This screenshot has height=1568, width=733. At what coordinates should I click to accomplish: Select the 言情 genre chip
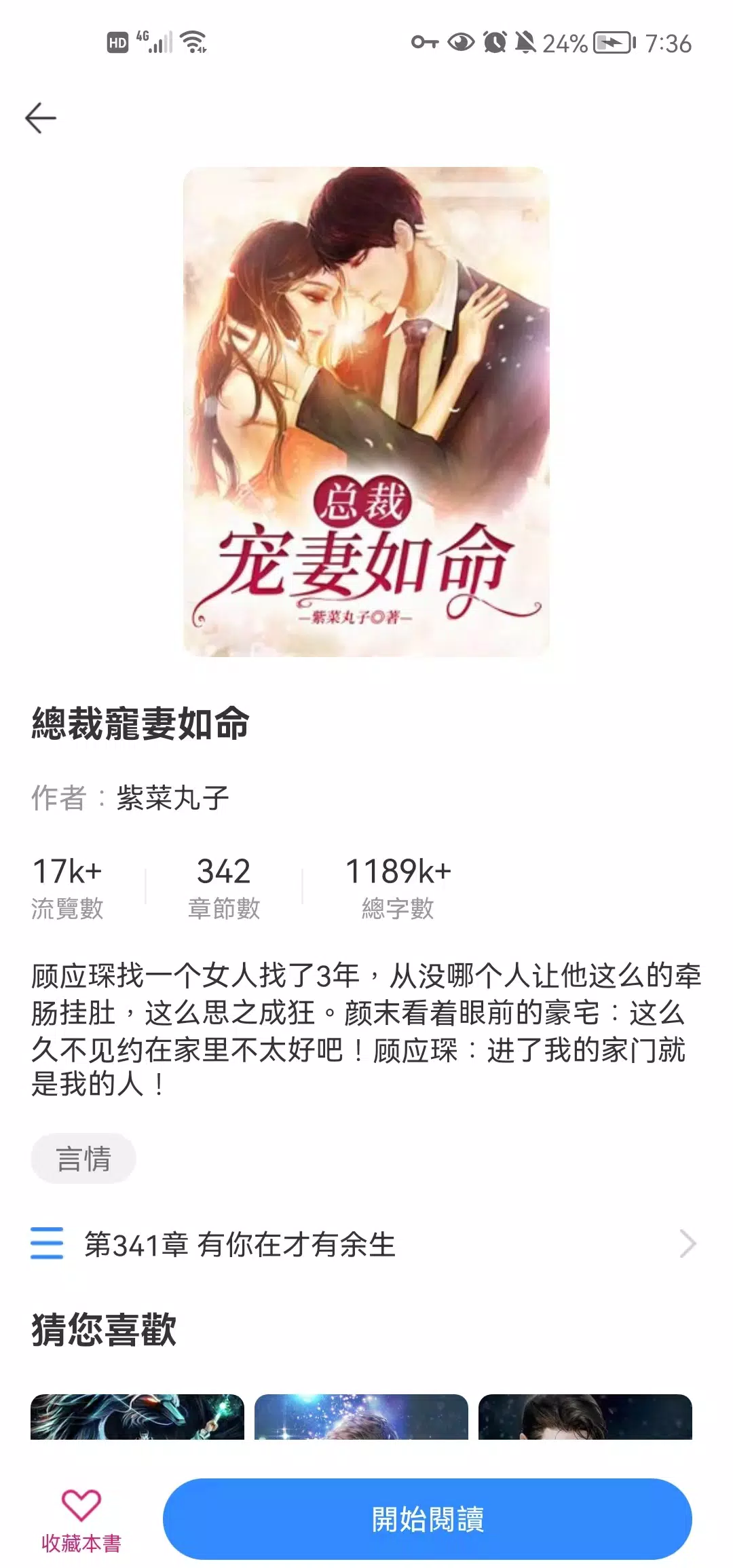[x=83, y=1159]
